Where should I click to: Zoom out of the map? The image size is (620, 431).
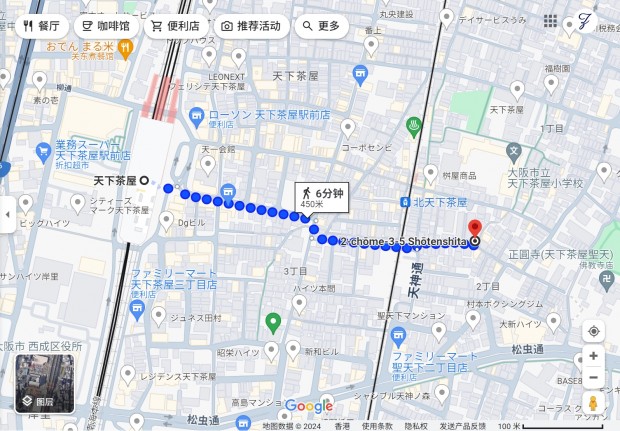593,377
